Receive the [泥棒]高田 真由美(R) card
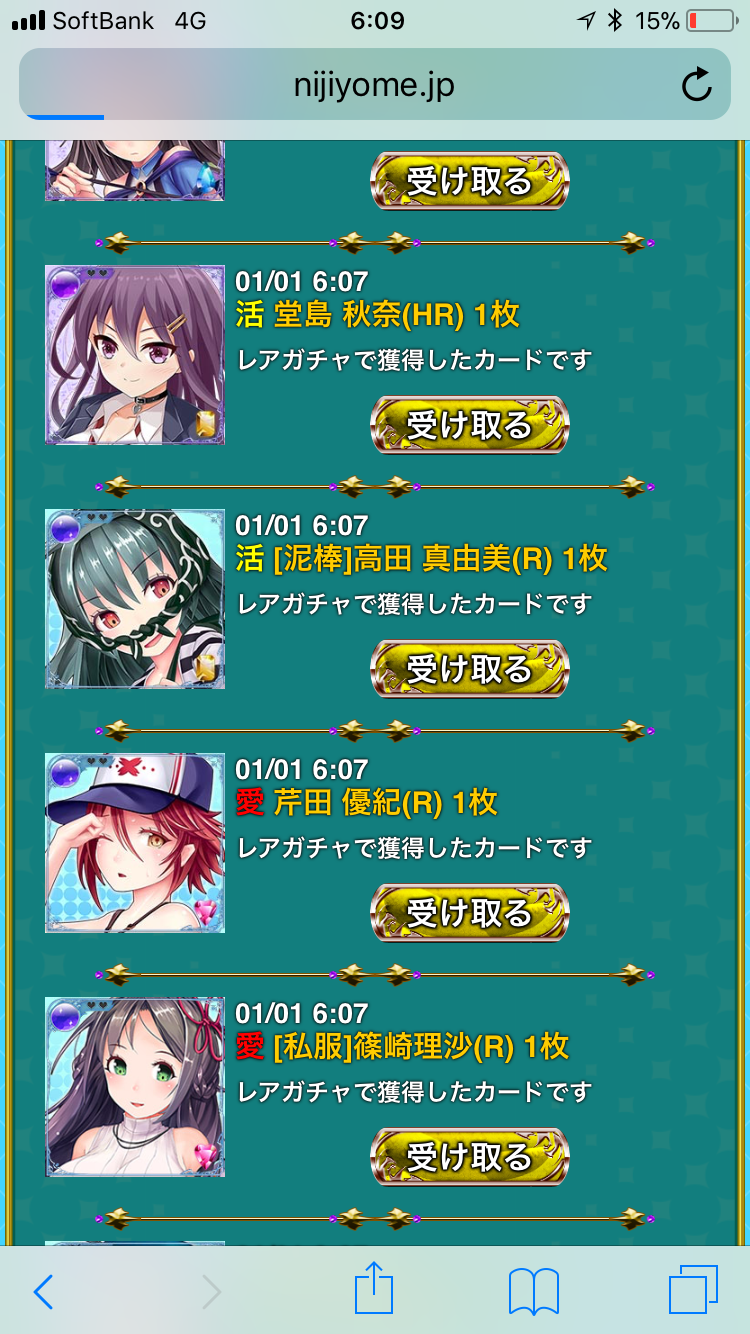Viewport: 750px width, 1334px height. point(469,669)
